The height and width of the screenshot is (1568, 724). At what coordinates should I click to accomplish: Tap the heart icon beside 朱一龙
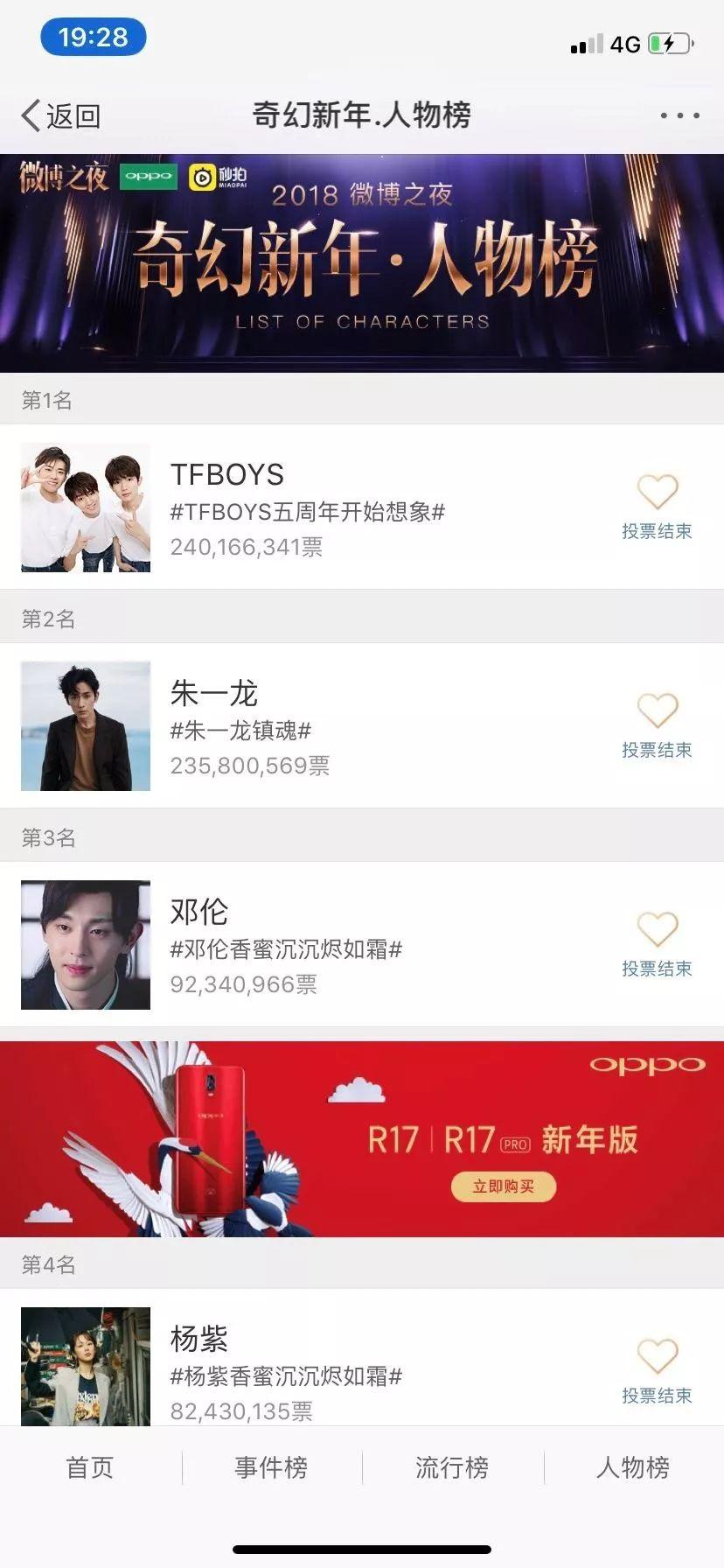[x=658, y=710]
